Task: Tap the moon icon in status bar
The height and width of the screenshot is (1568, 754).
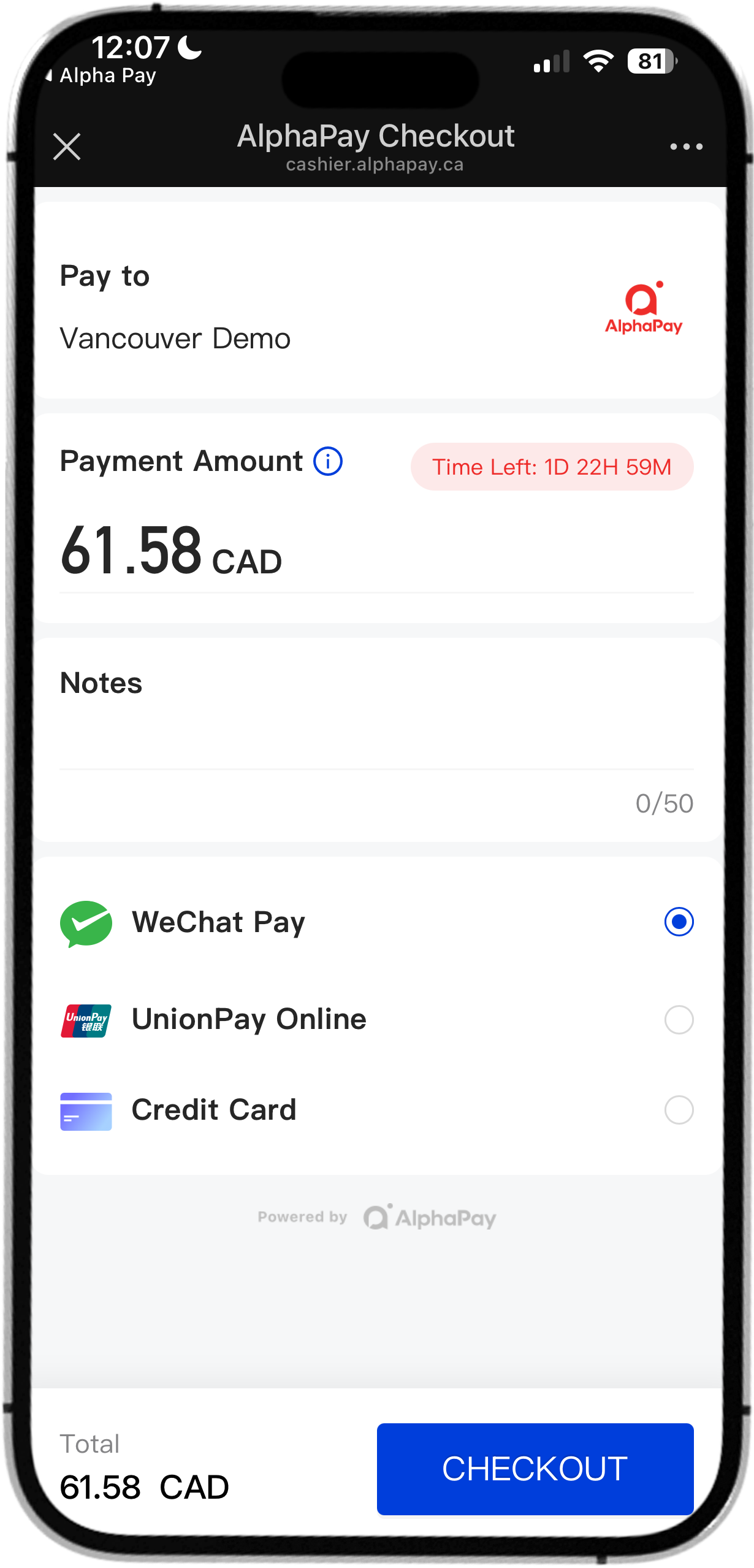Action: [188, 46]
